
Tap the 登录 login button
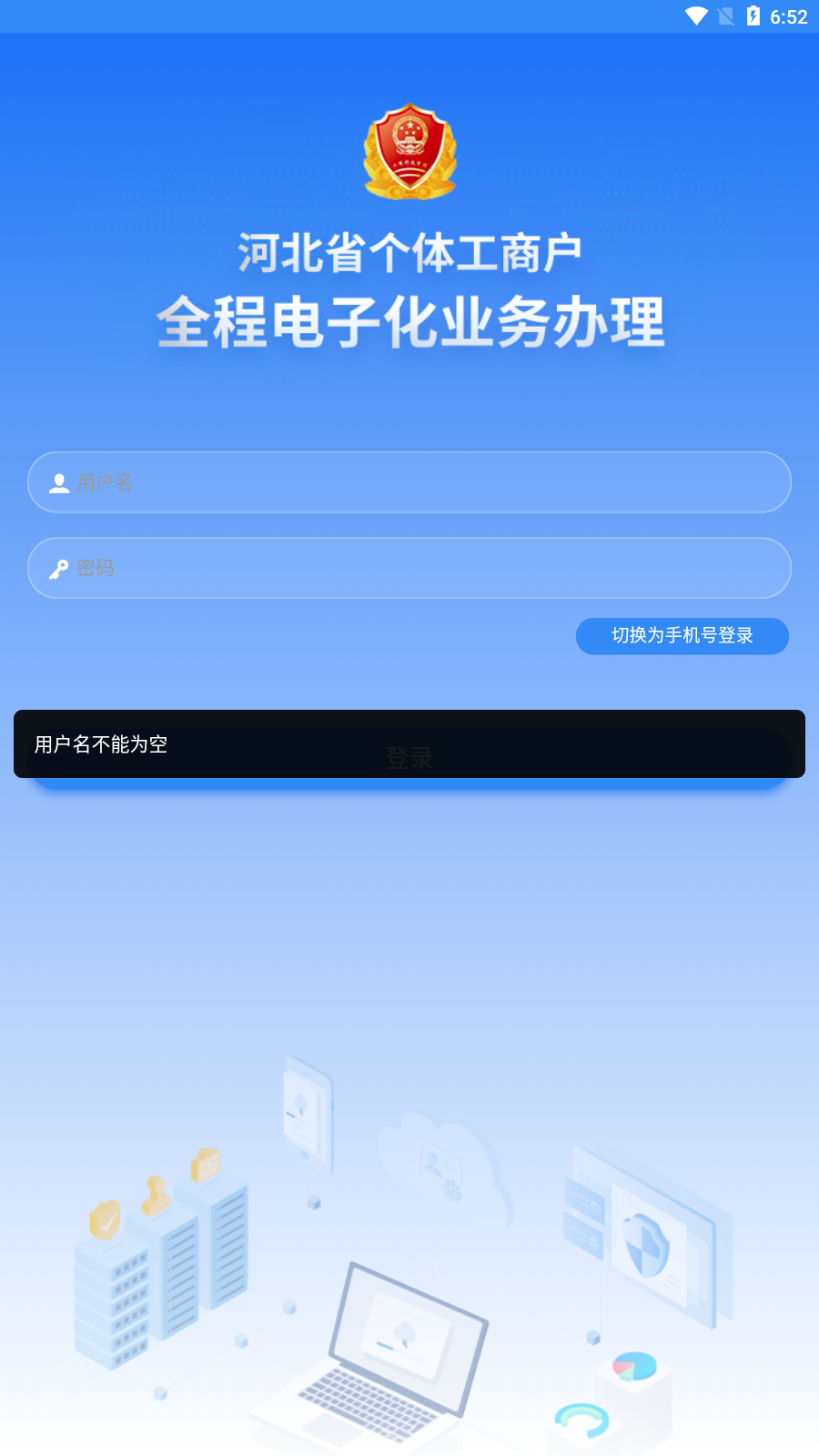(x=409, y=758)
